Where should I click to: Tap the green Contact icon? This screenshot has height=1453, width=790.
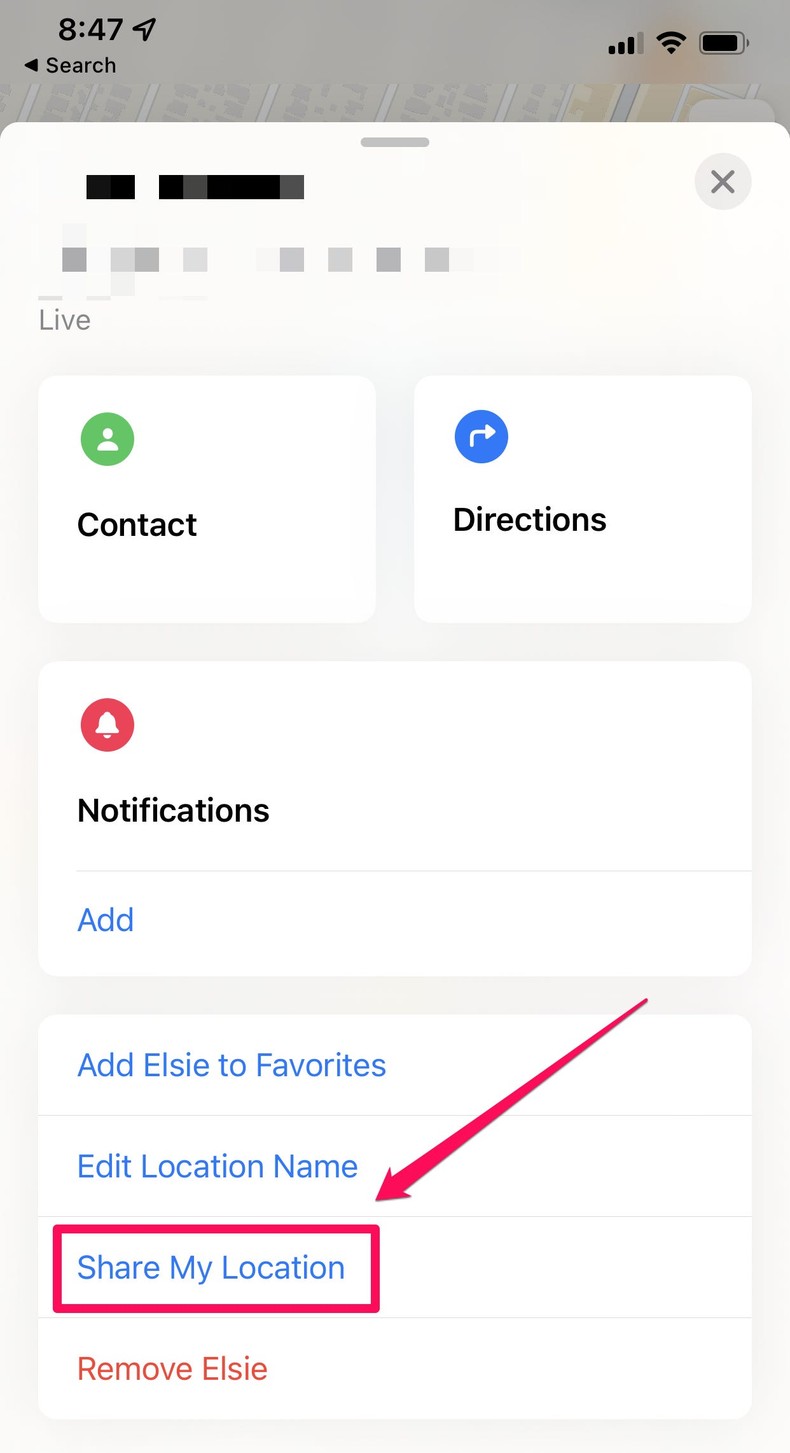[107, 439]
